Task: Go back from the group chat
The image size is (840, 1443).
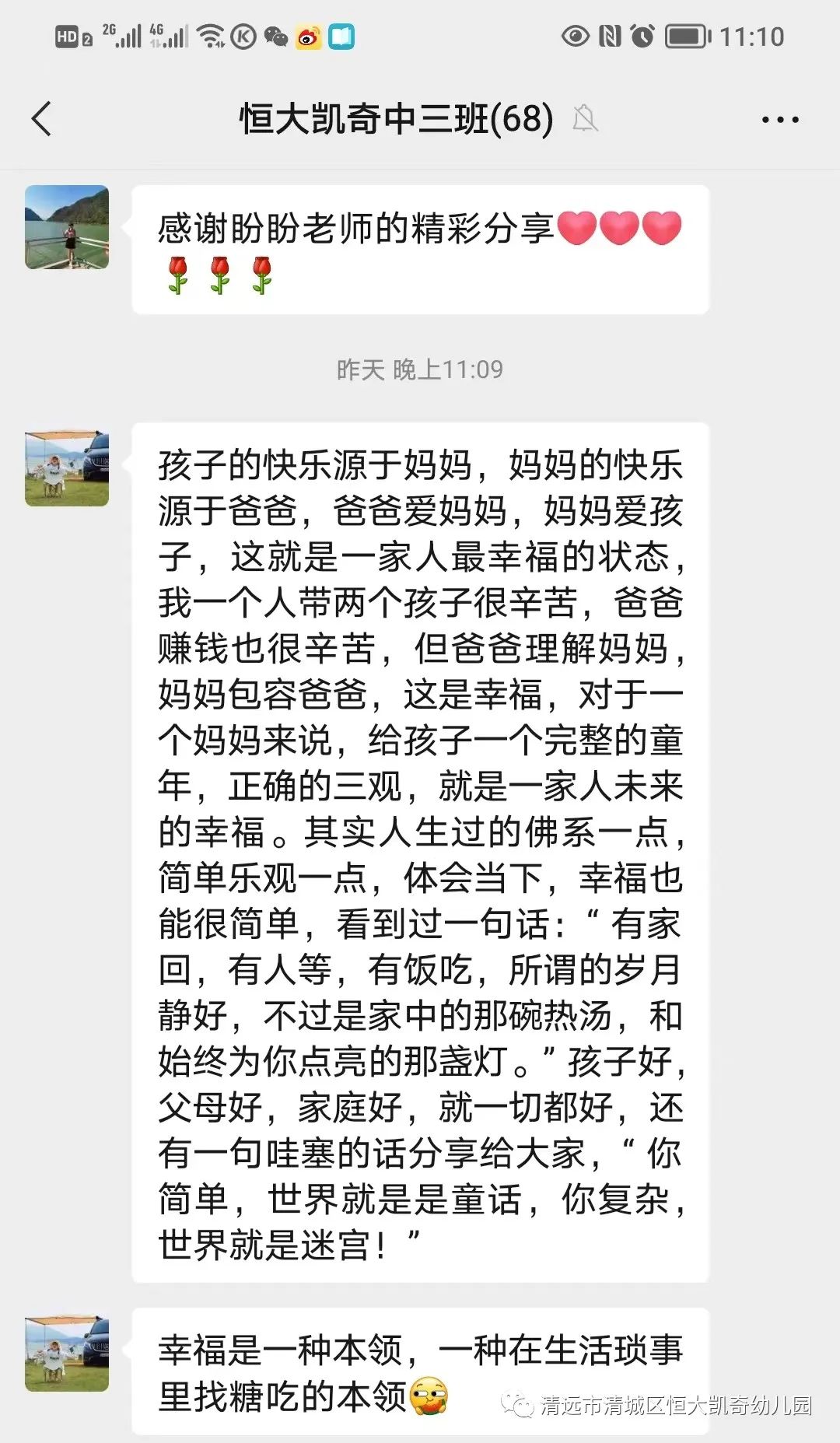Action: [x=42, y=119]
